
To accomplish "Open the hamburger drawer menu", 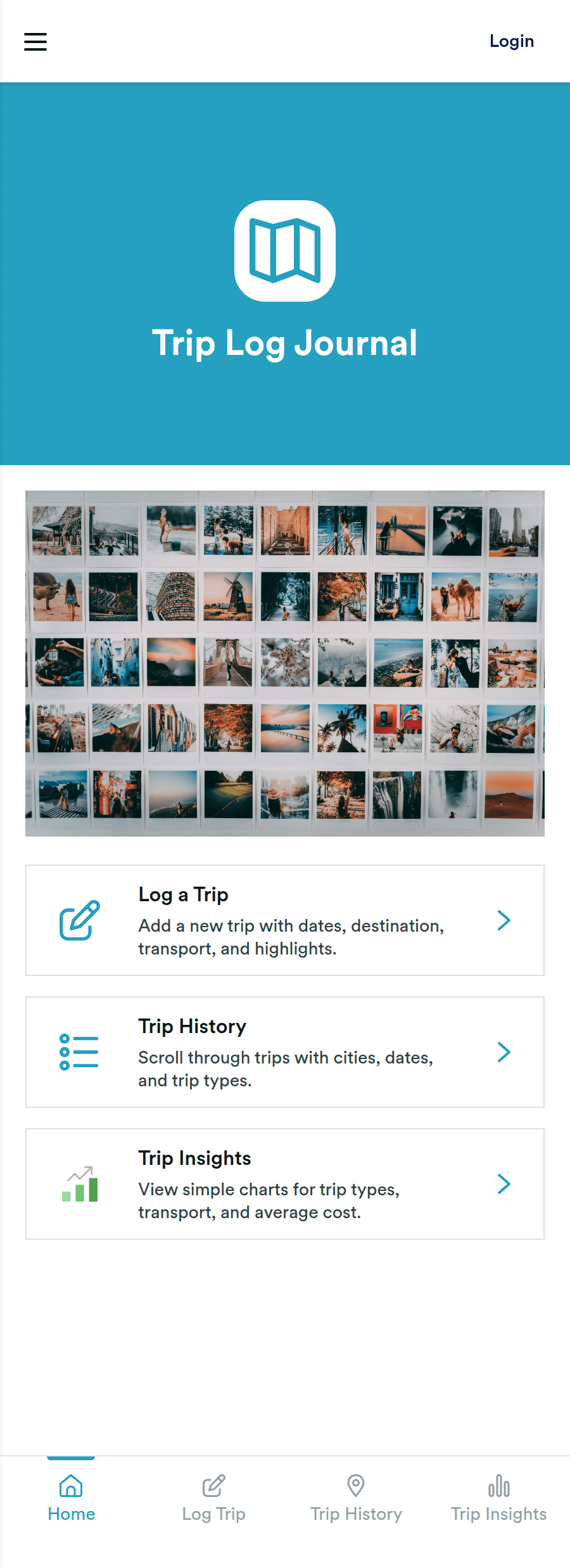I will tap(35, 42).
